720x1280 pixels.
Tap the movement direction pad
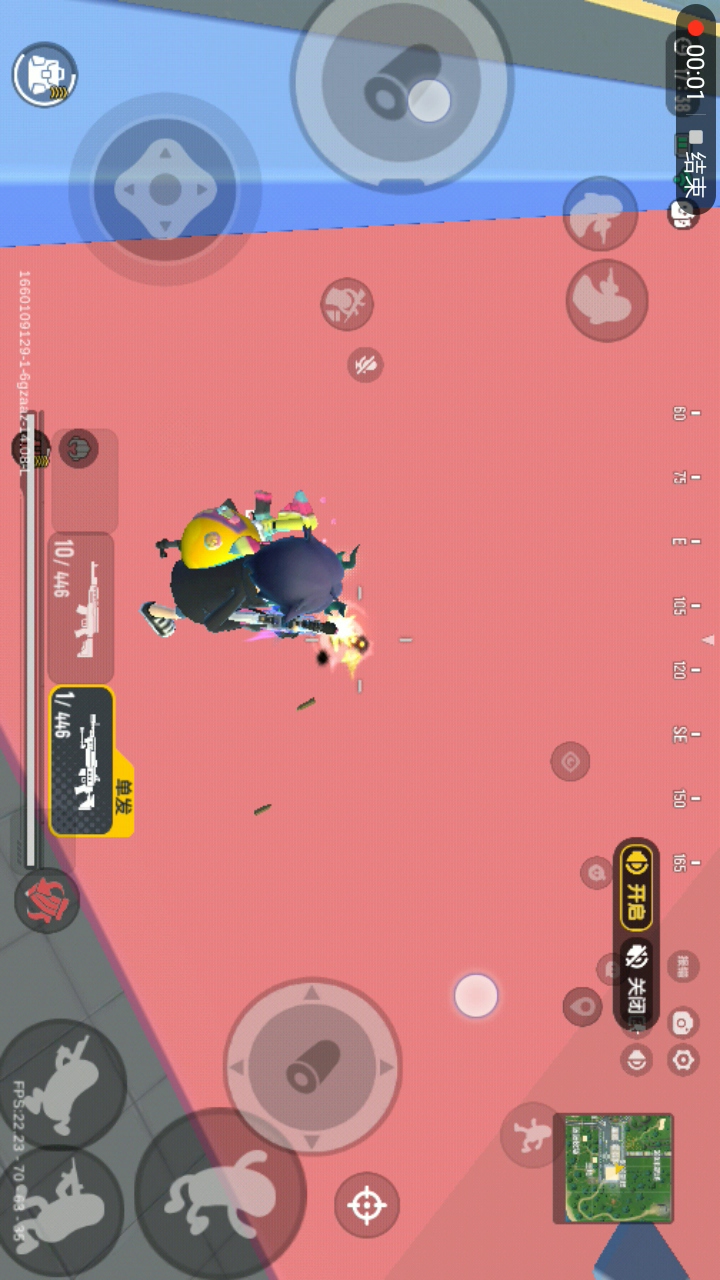click(x=165, y=188)
